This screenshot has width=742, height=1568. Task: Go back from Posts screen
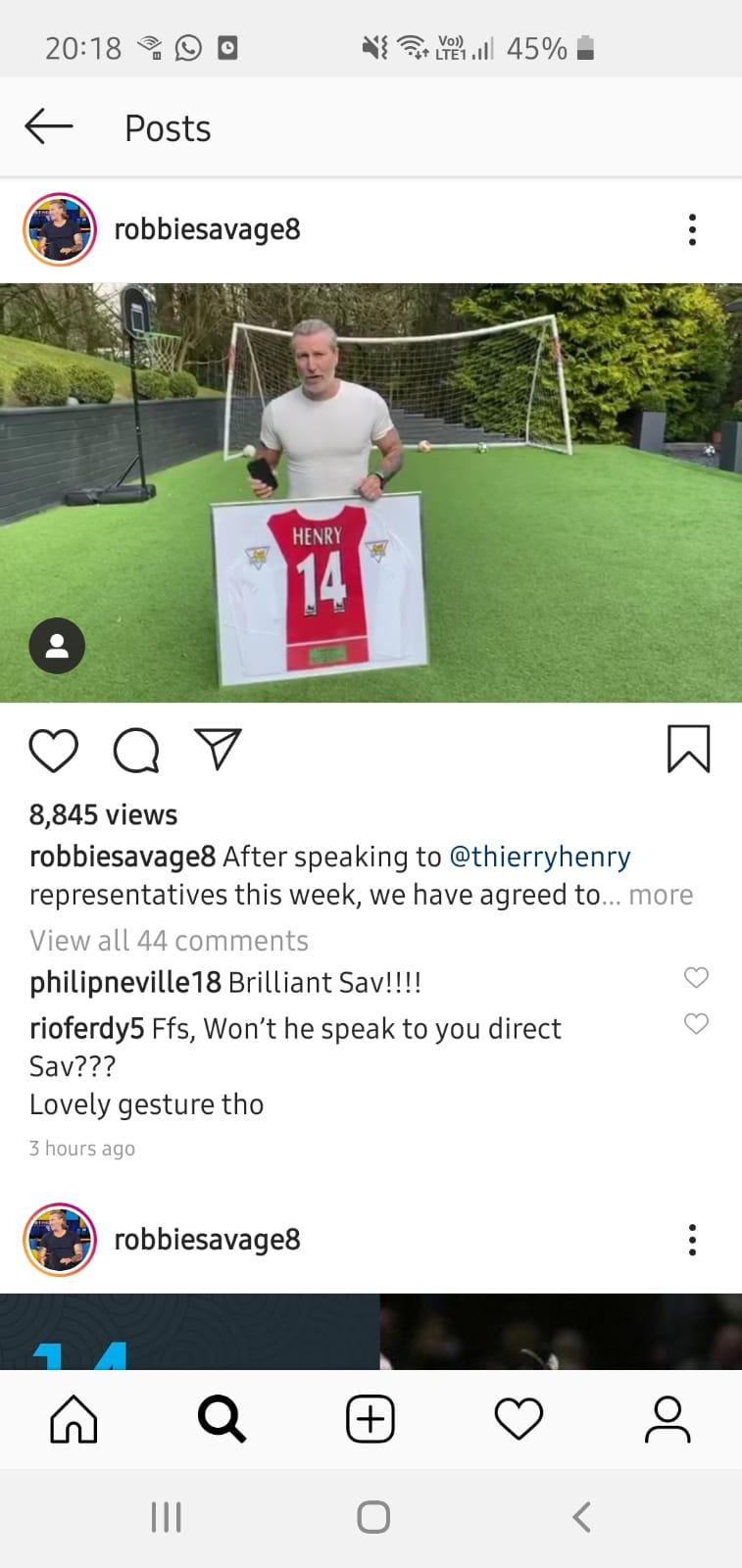[49, 126]
